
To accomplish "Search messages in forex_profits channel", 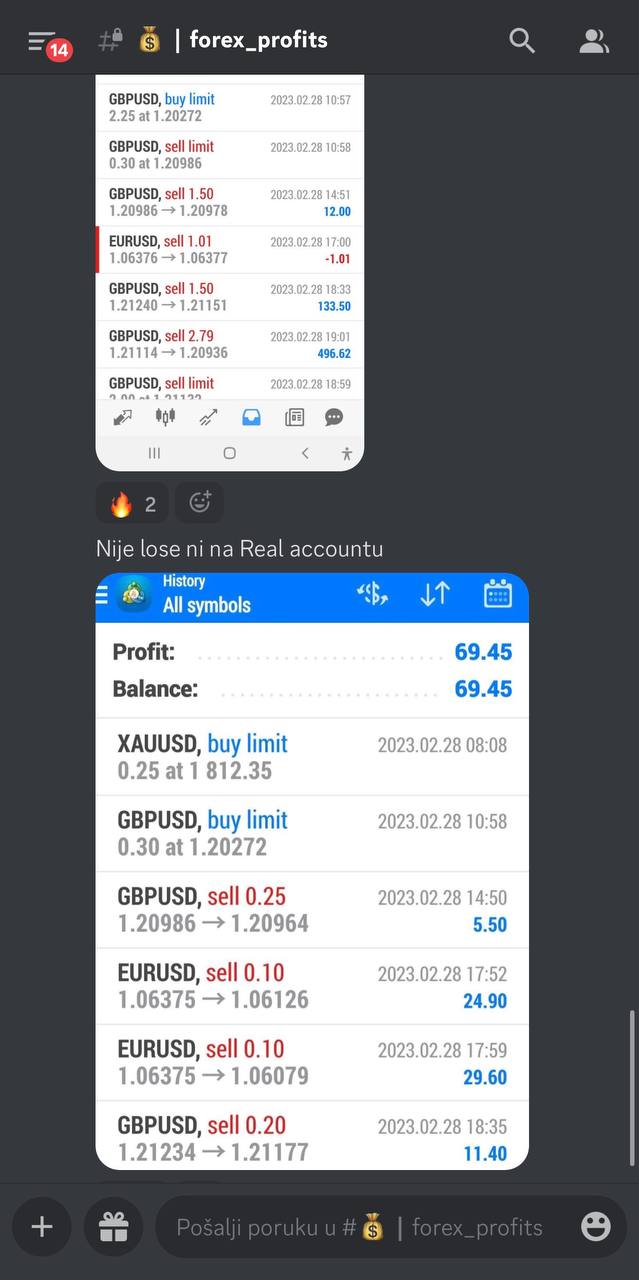I will click(x=522, y=41).
